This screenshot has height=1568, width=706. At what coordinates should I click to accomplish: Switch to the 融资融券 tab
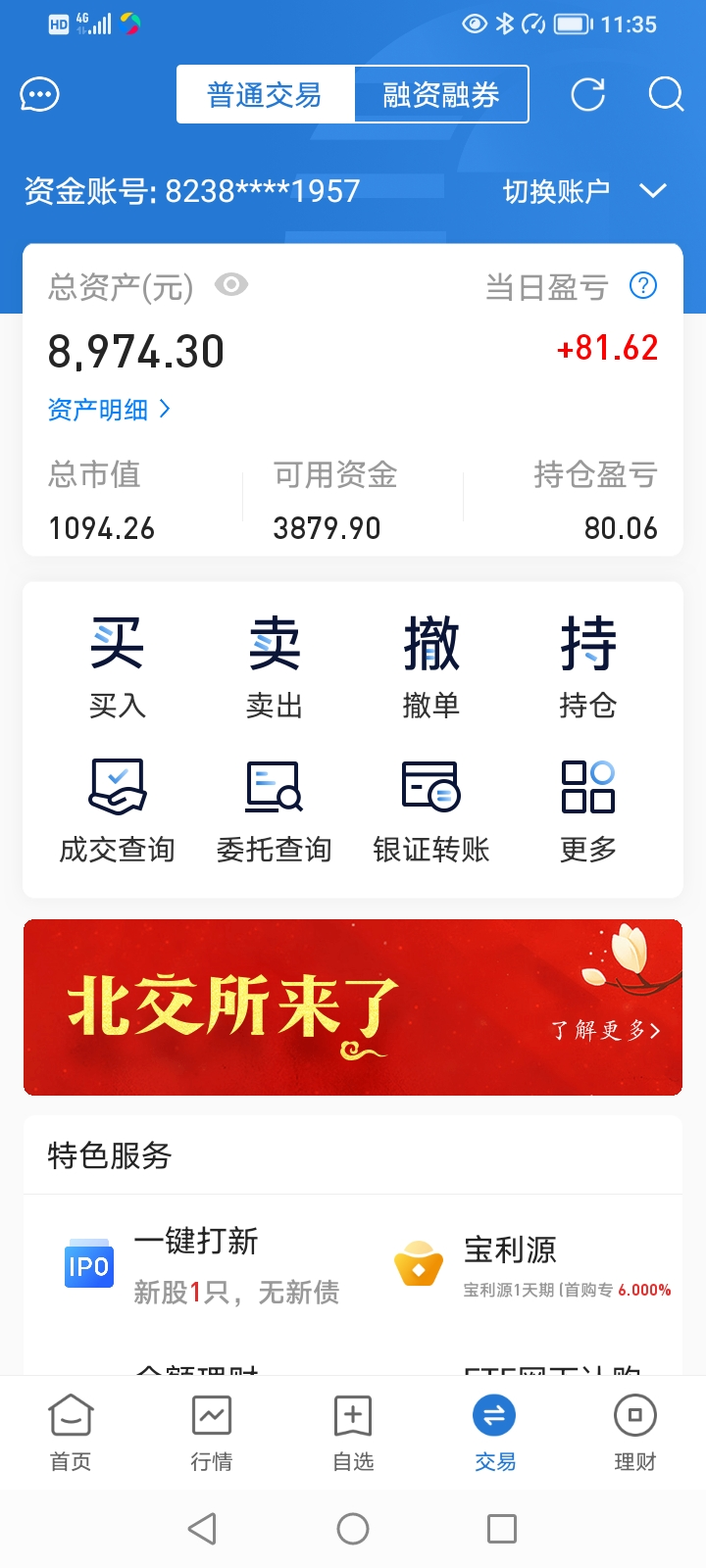[x=441, y=95]
